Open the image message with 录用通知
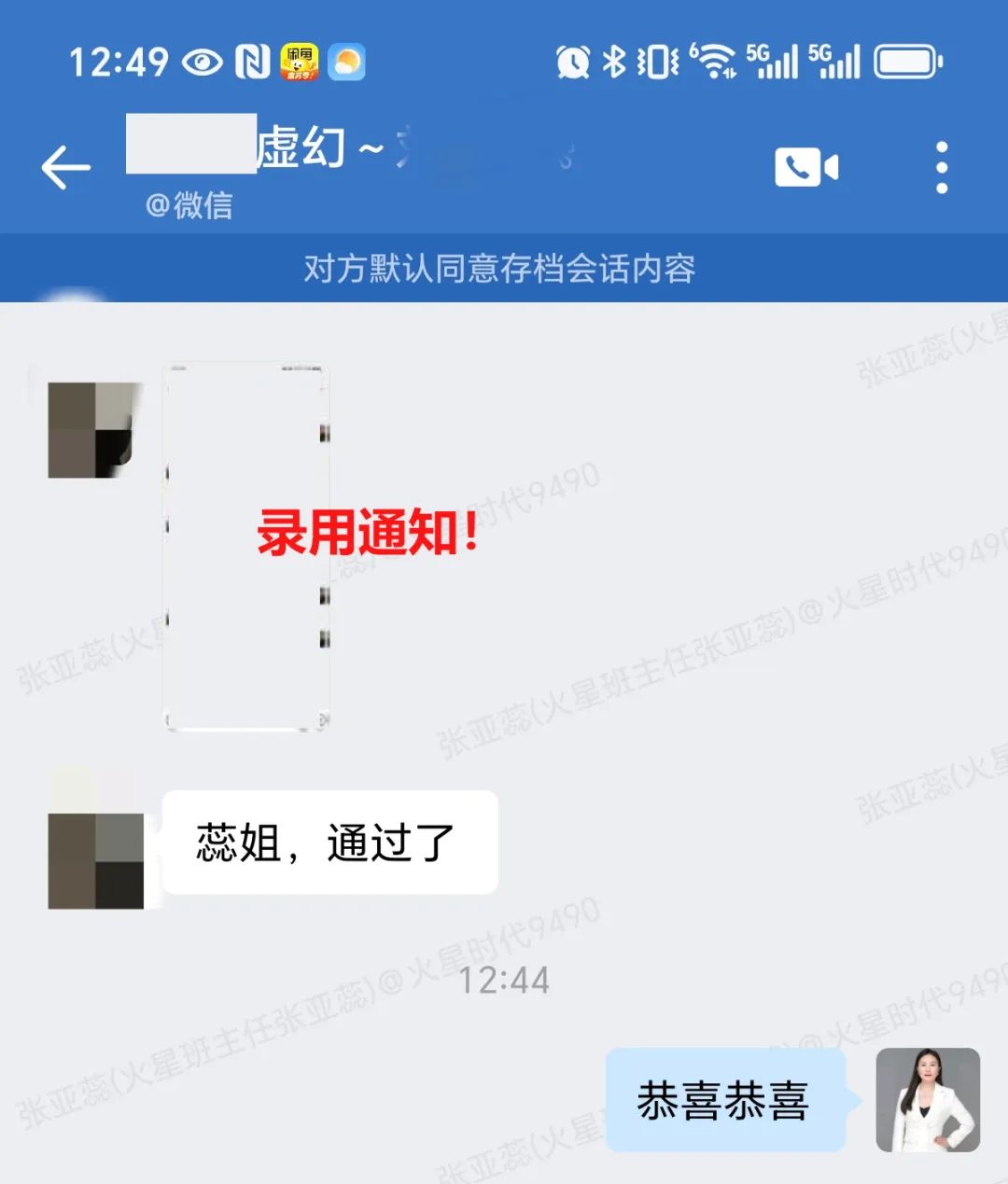The image size is (1008, 1184). pos(247,546)
